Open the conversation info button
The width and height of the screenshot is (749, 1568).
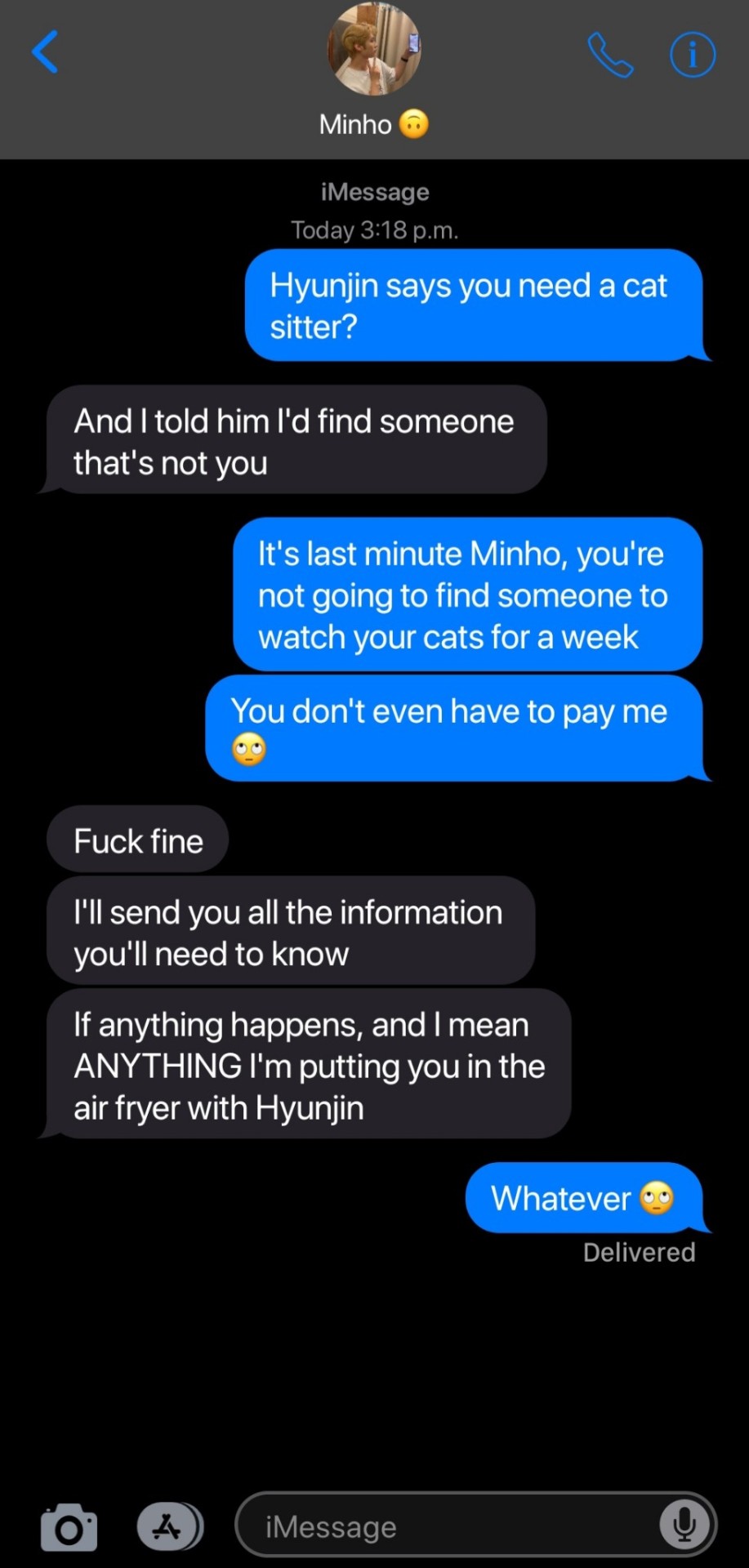pos(692,55)
